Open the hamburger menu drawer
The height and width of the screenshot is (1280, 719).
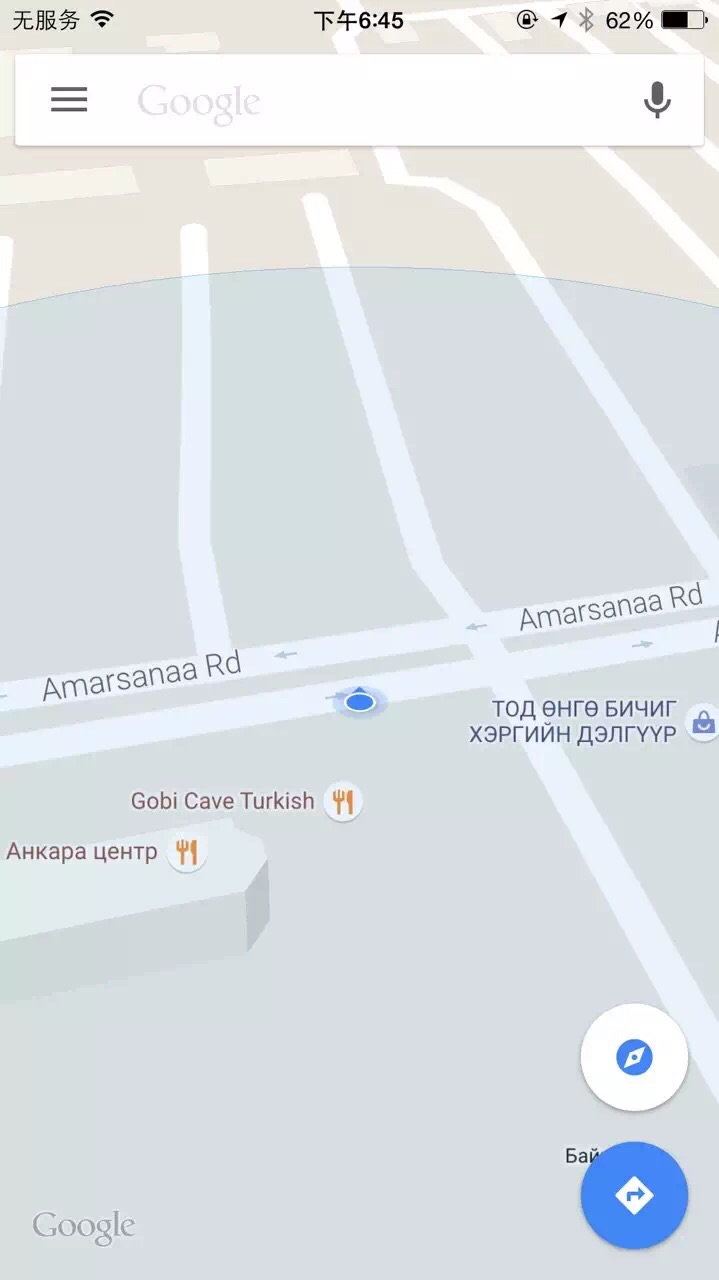pos(69,100)
